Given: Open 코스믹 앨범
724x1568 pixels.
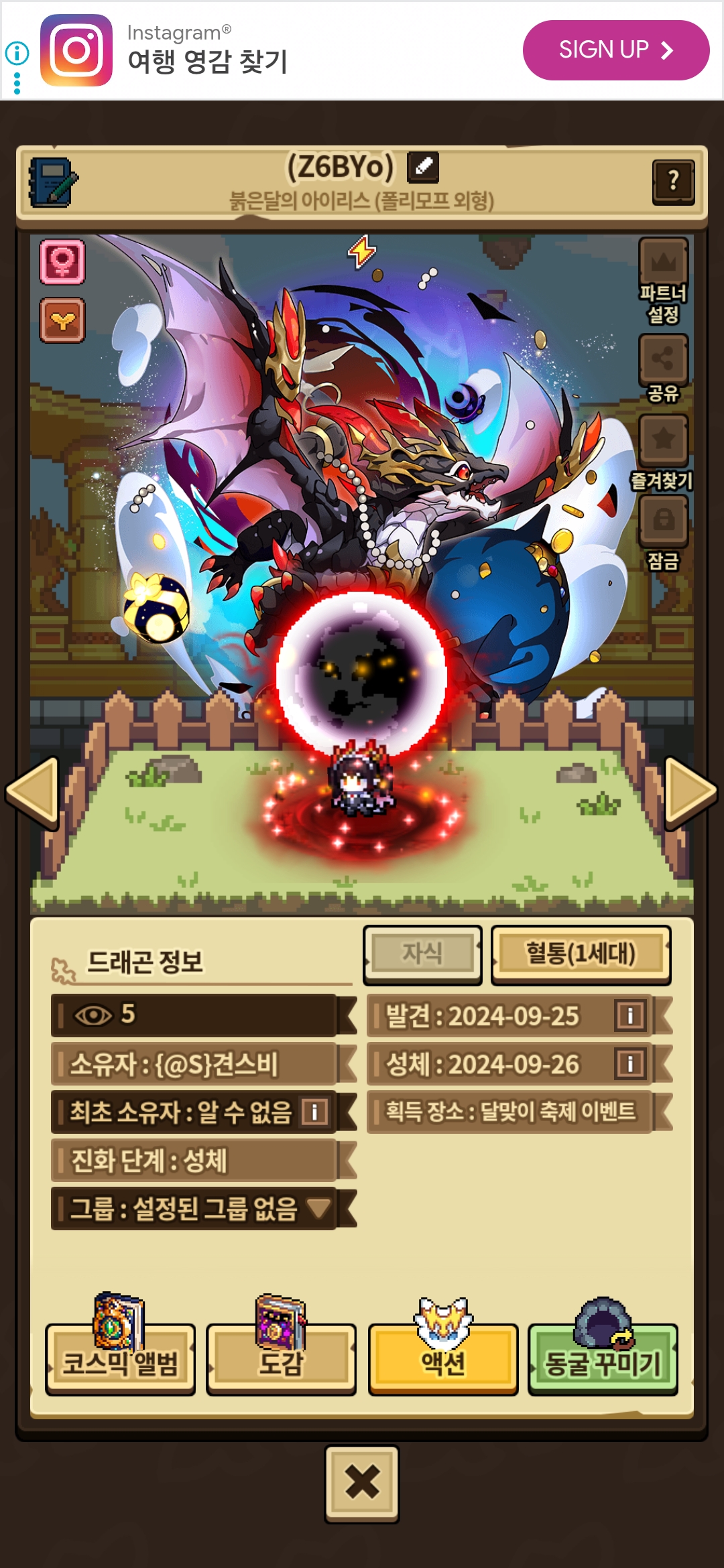Looking at the screenshot, I should pyautogui.click(x=120, y=1359).
